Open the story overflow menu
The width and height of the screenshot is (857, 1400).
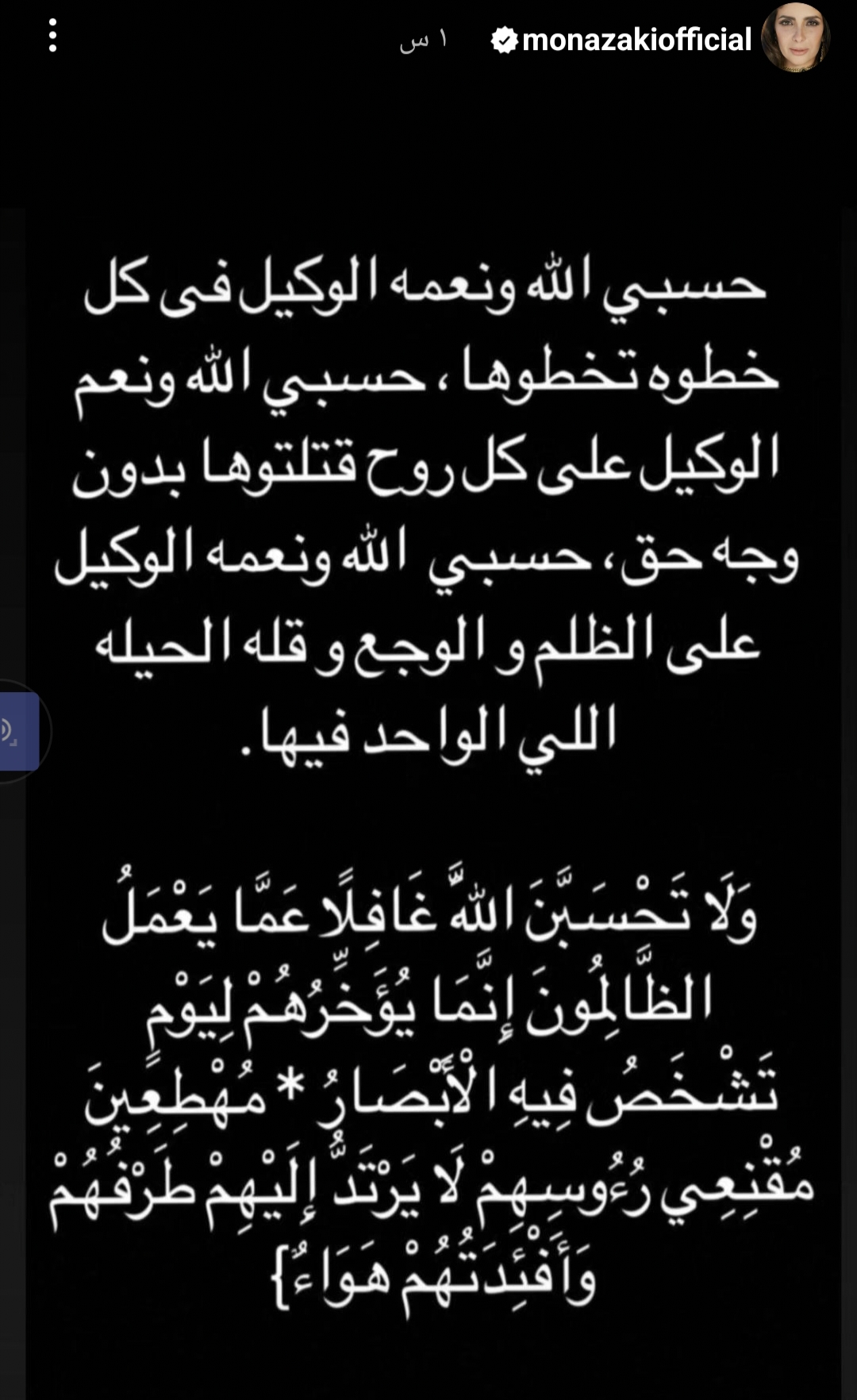pos(52,37)
